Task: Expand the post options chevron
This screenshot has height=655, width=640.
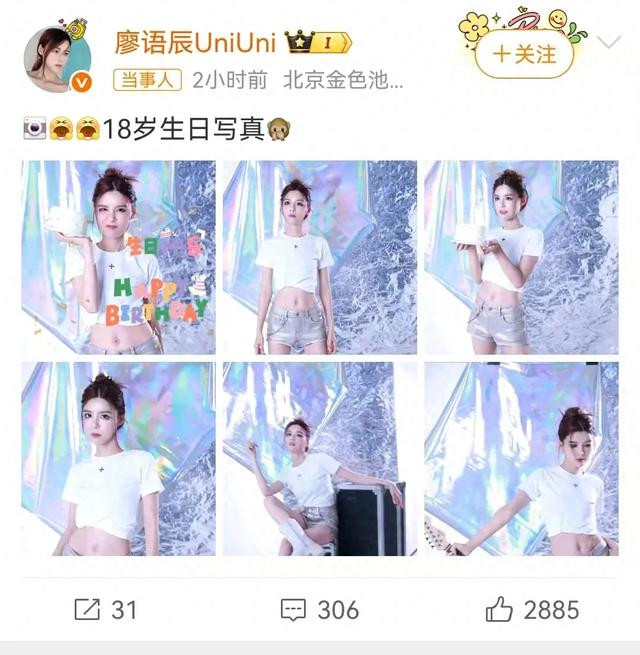Action: point(609,42)
